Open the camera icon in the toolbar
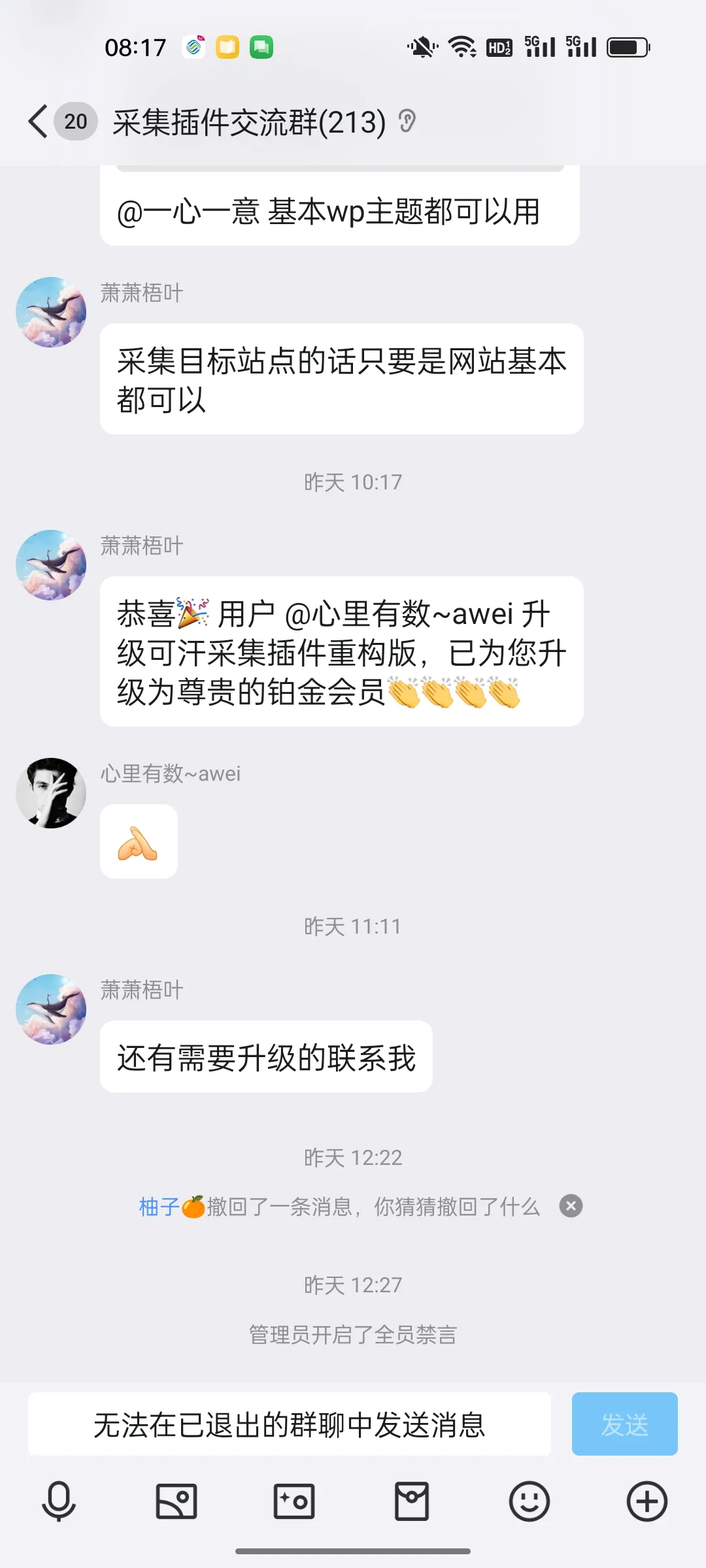The height and width of the screenshot is (1568, 706). [x=294, y=1501]
